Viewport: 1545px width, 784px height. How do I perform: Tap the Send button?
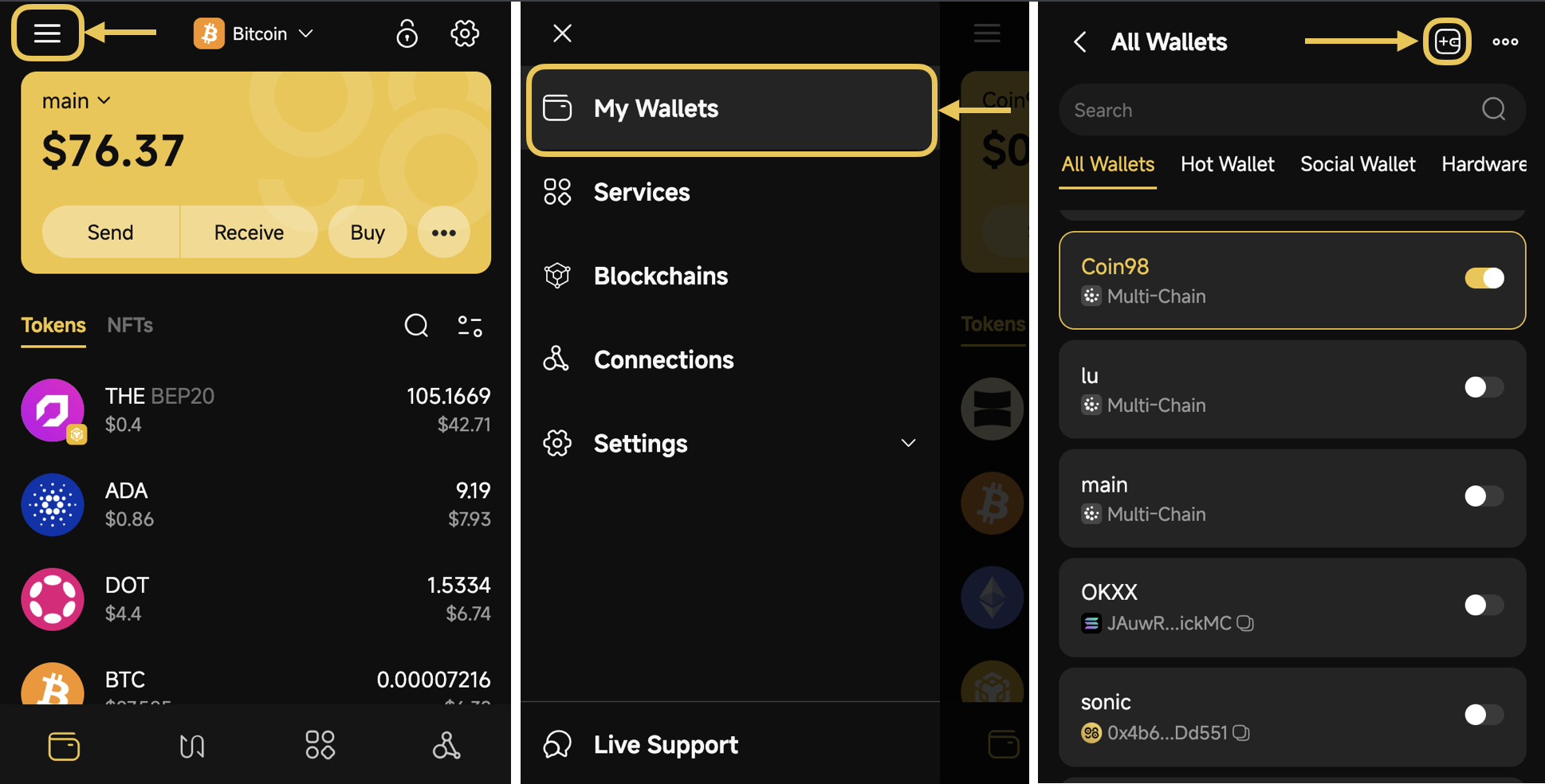coord(110,233)
